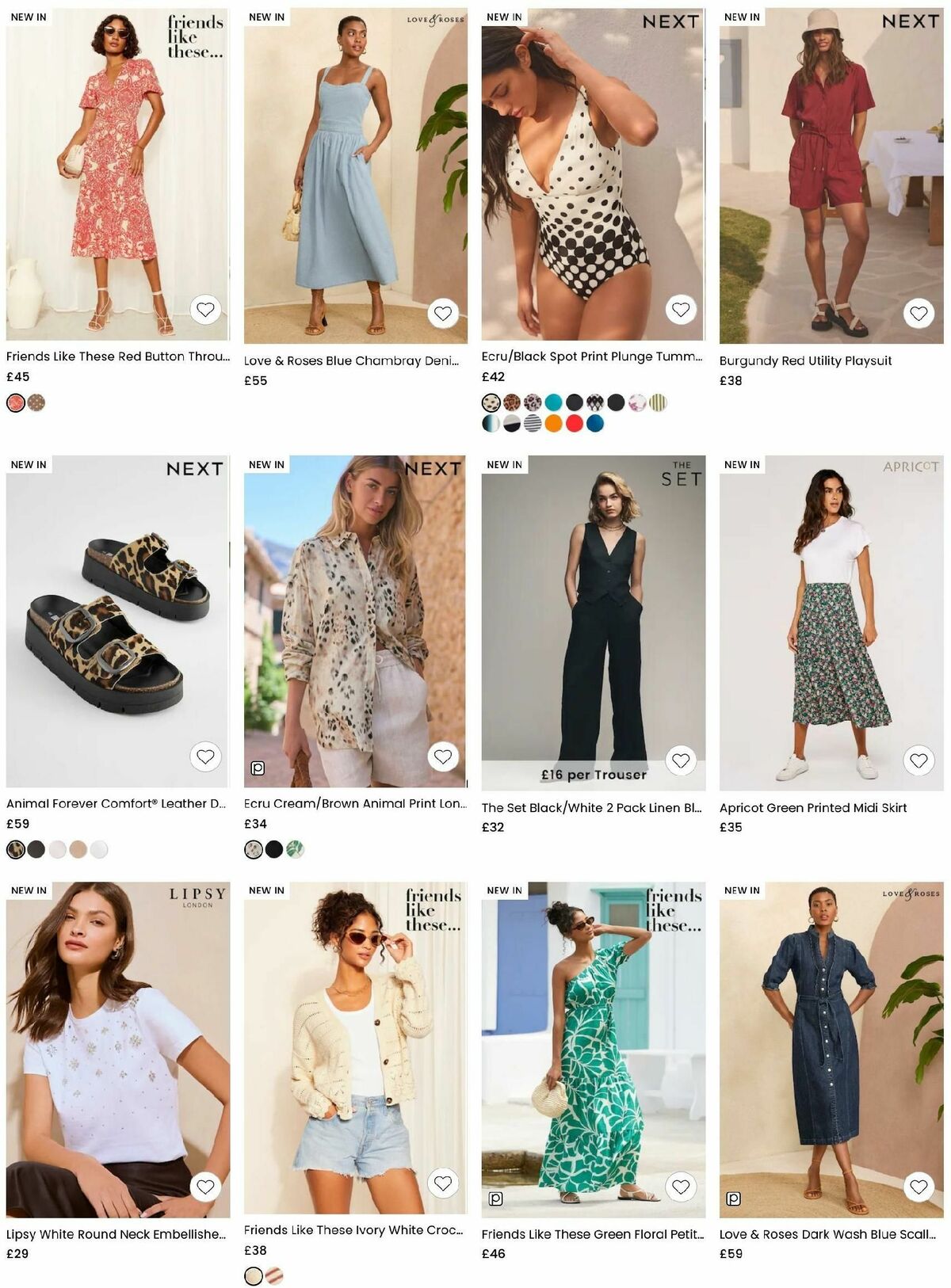
Task: Toggle favorite on the green floral maxi dress
Action: [x=682, y=1186]
